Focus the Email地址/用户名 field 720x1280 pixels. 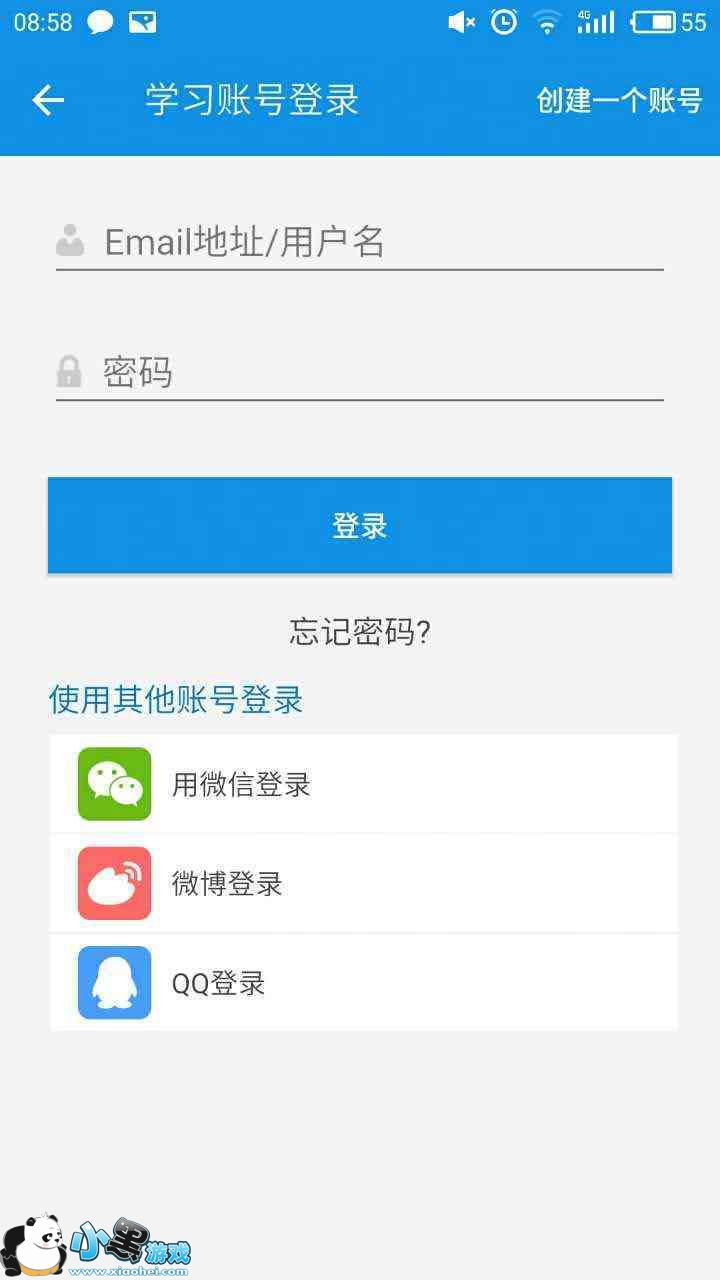tap(380, 242)
